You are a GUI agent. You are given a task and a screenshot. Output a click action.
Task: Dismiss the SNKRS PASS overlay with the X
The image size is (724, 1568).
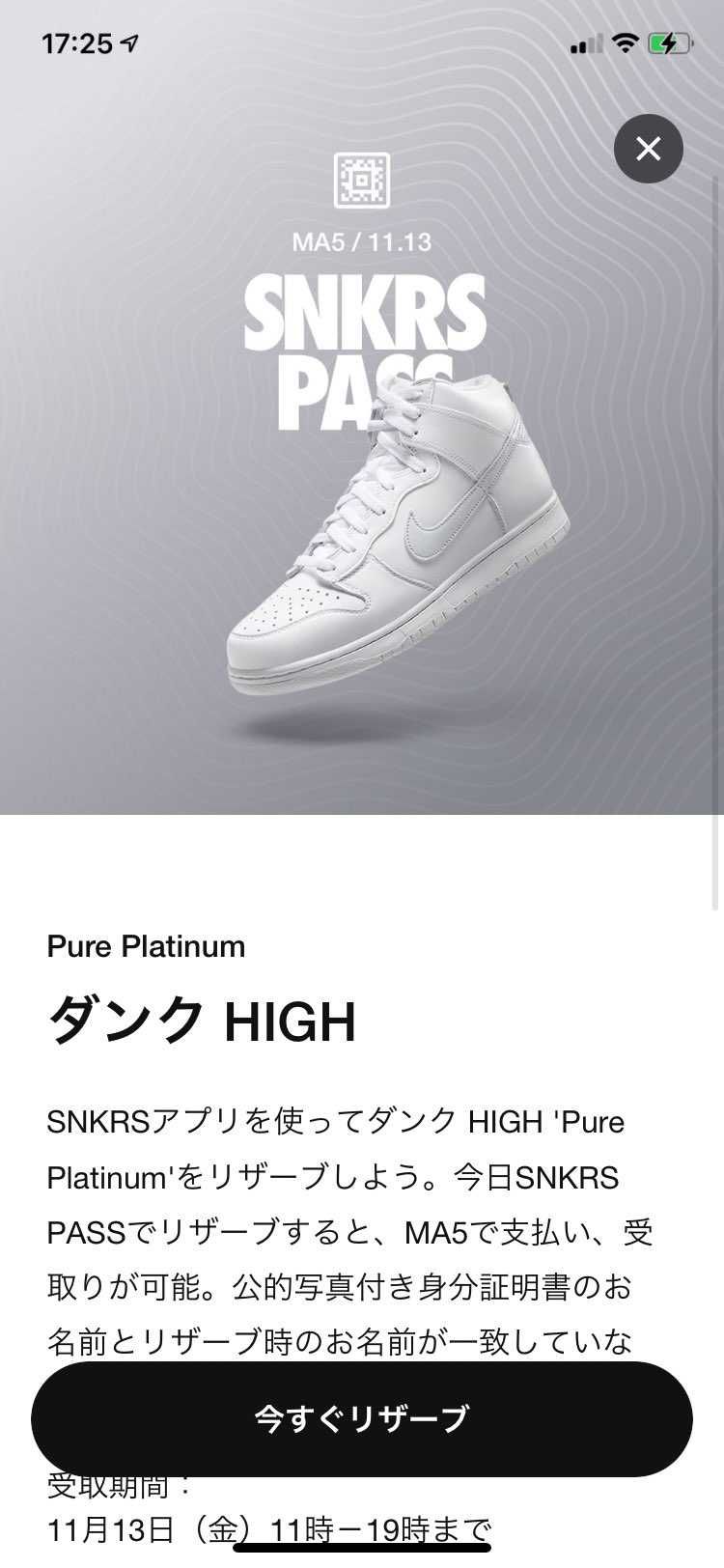coord(648,149)
